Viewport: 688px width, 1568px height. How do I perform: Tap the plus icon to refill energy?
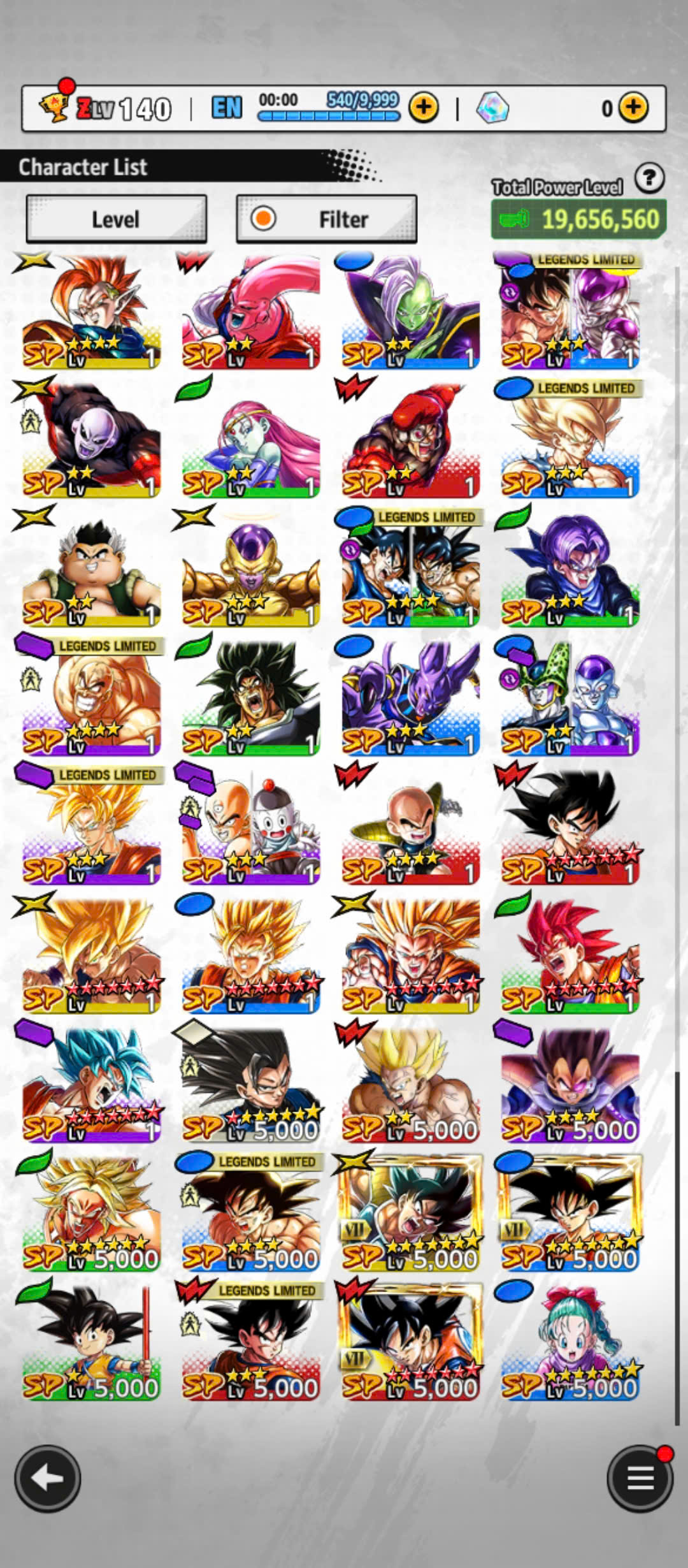click(x=424, y=108)
